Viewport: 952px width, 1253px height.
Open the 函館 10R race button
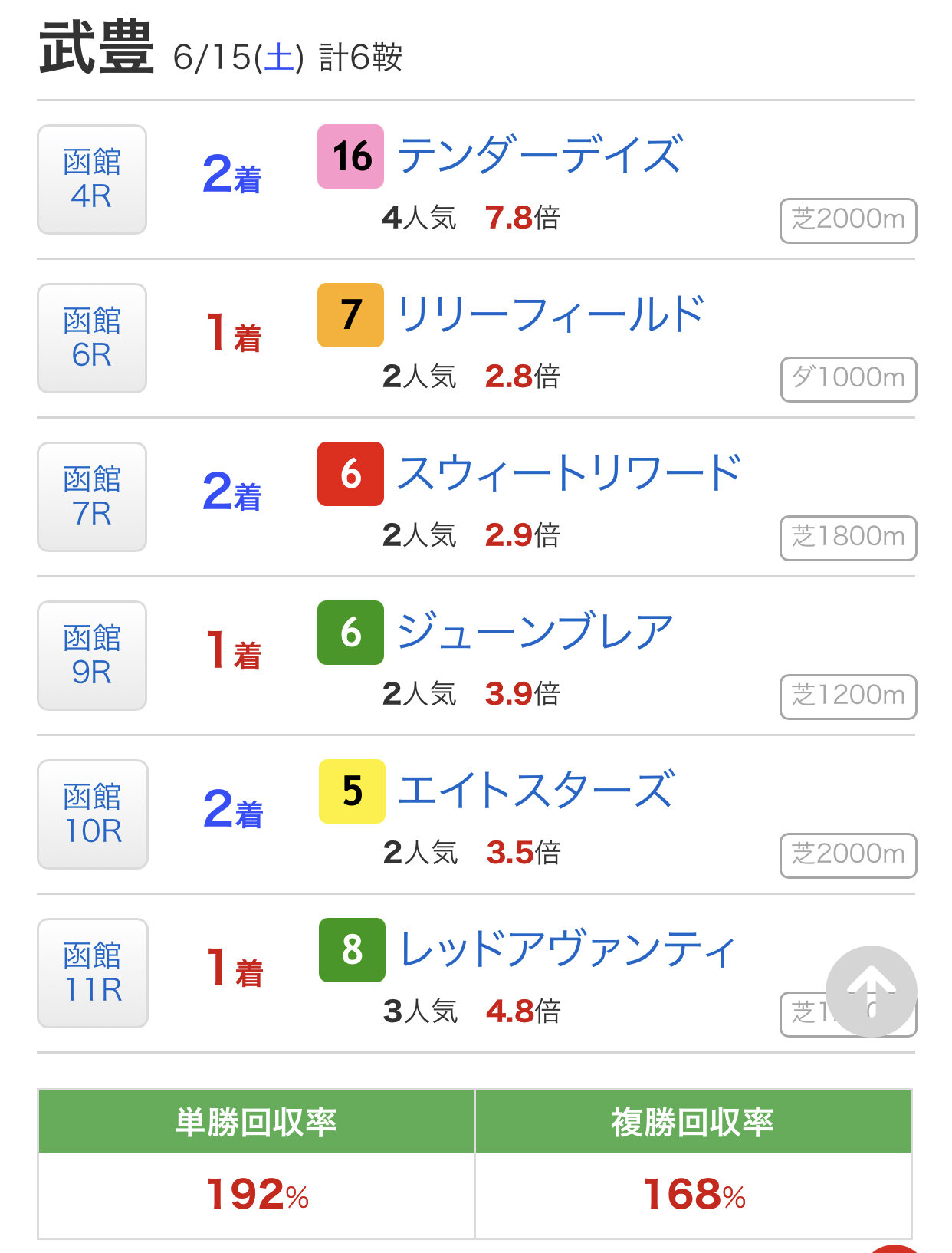93,814
